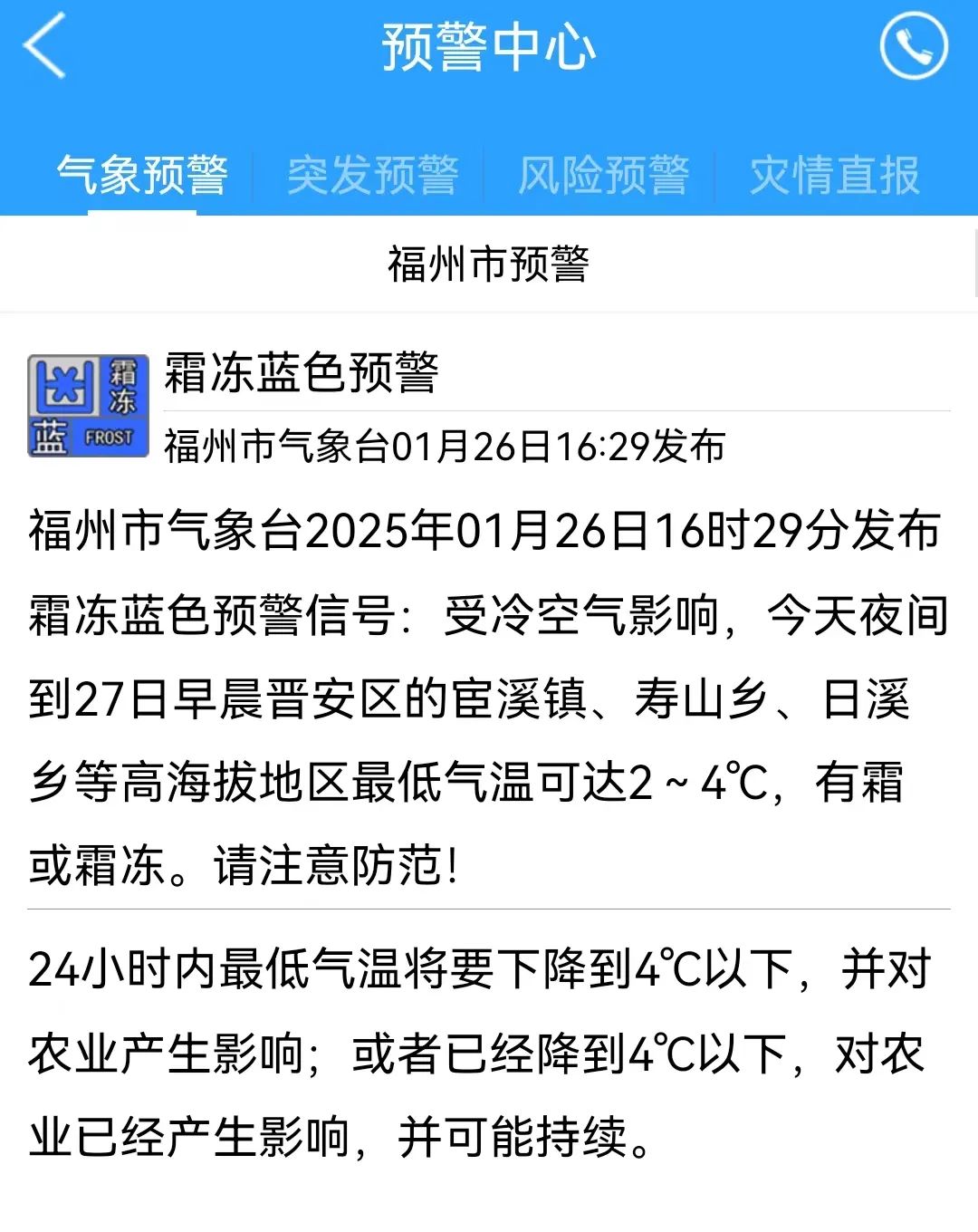Switch to the 气象预警 tab

[142, 175]
